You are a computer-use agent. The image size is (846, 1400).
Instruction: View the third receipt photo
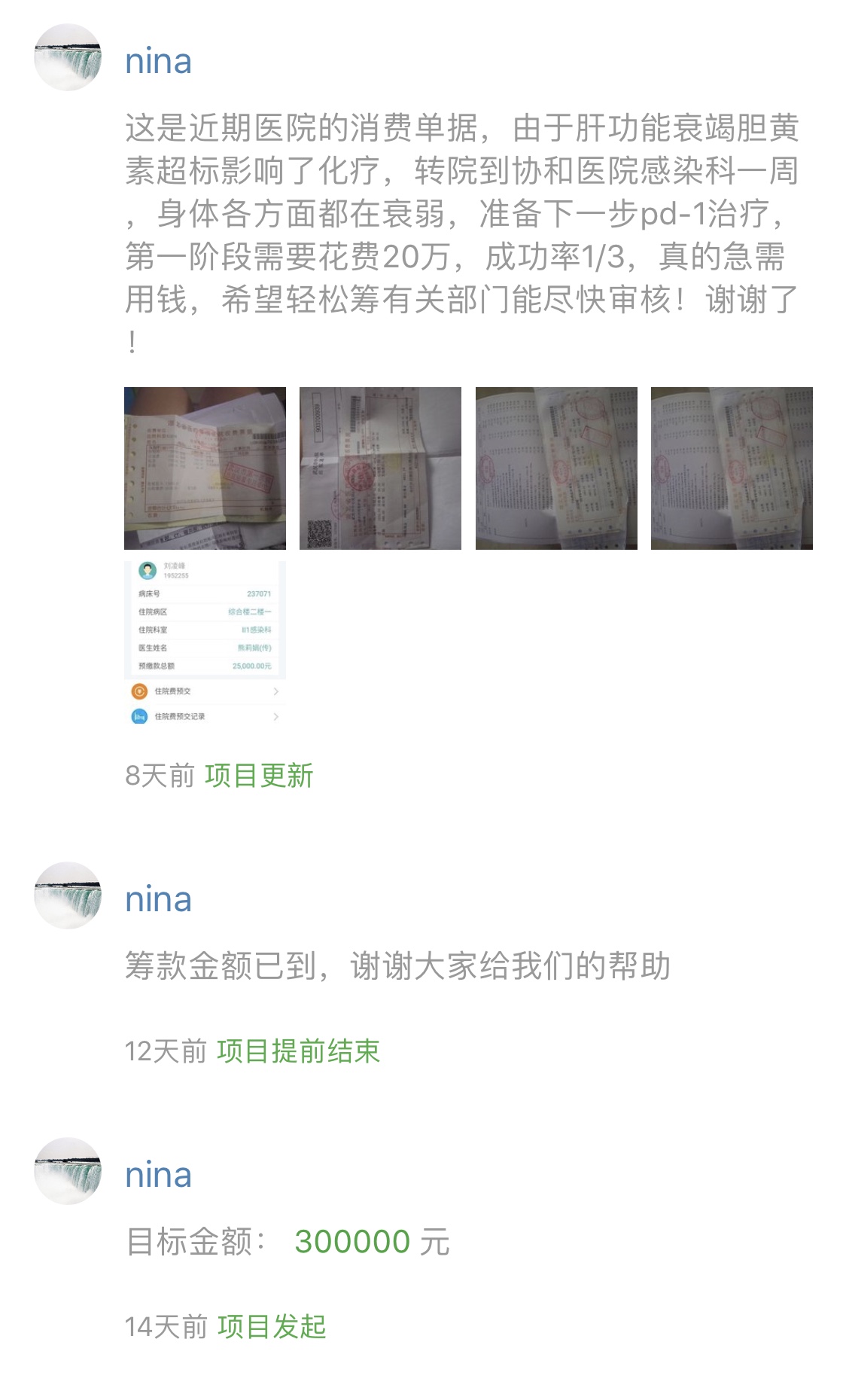(556, 468)
